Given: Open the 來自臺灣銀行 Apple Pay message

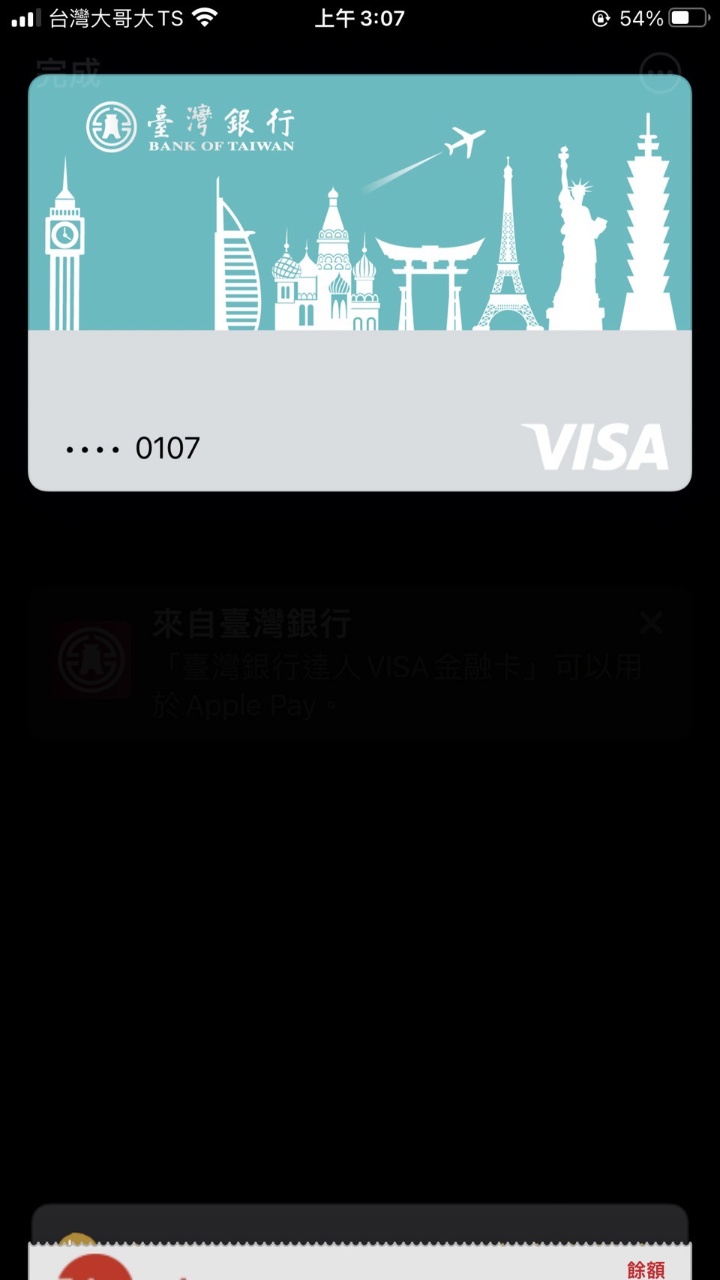Looking at the screenshot, I should [360, 663].
